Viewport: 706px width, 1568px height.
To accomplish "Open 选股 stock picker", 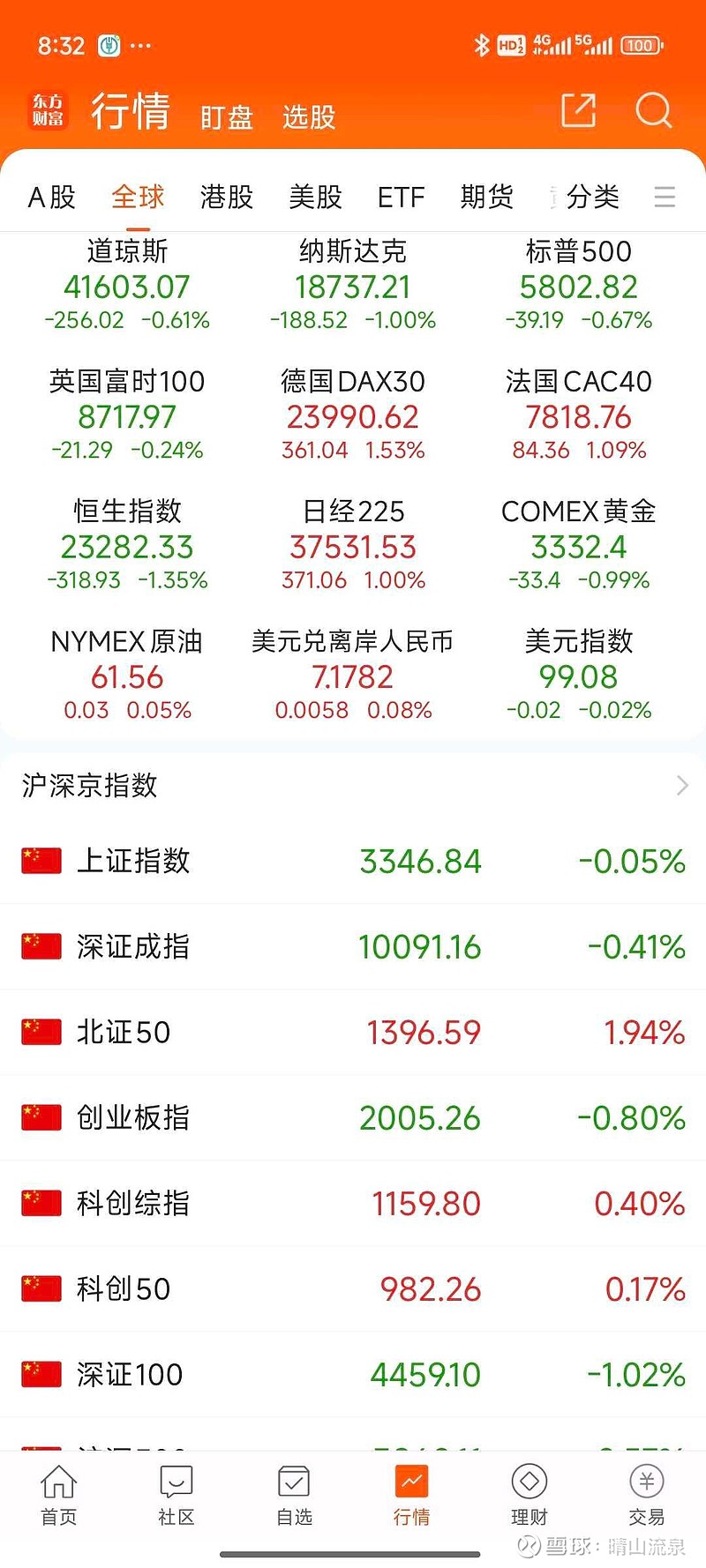I will click(x=308, y=117).
